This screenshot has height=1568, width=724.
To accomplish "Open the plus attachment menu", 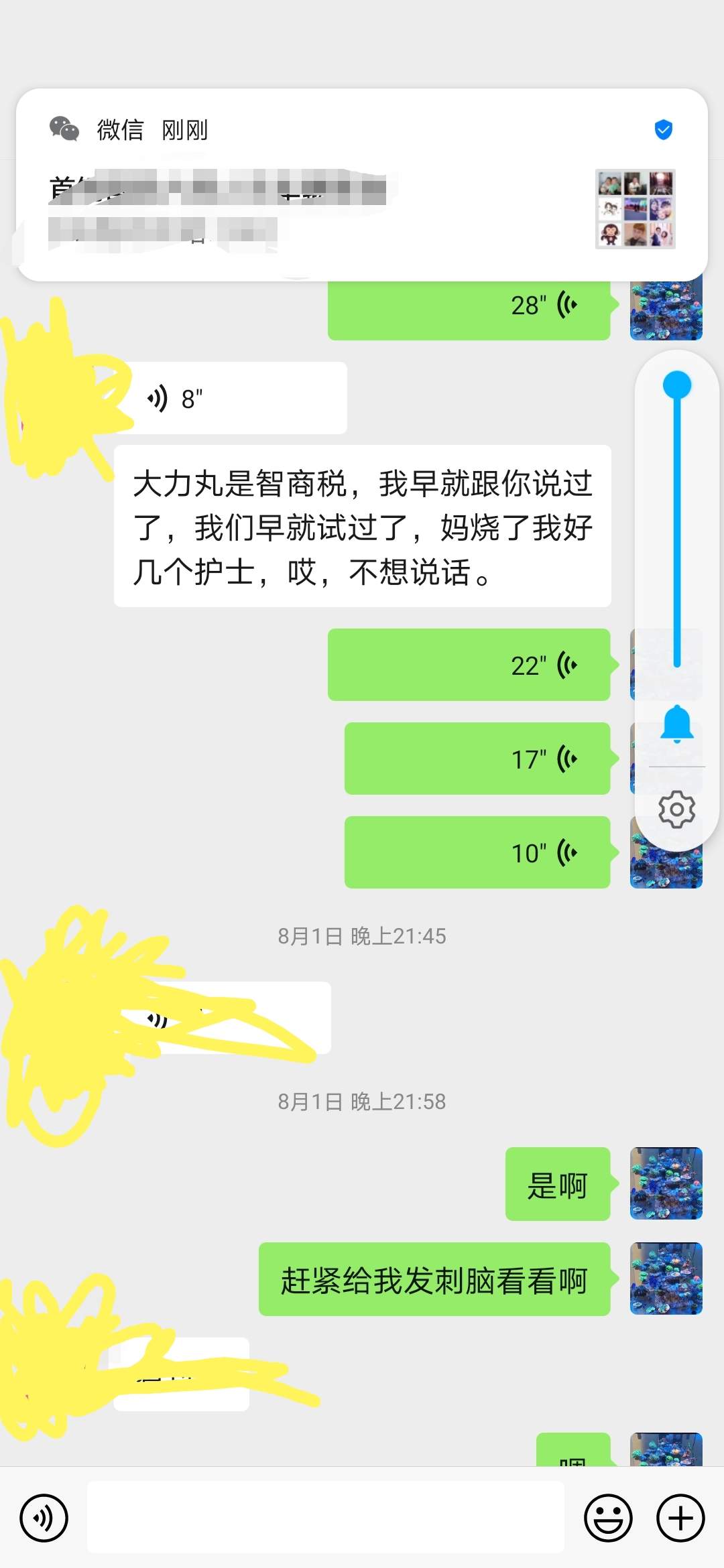I will [x=680, y=1518].
